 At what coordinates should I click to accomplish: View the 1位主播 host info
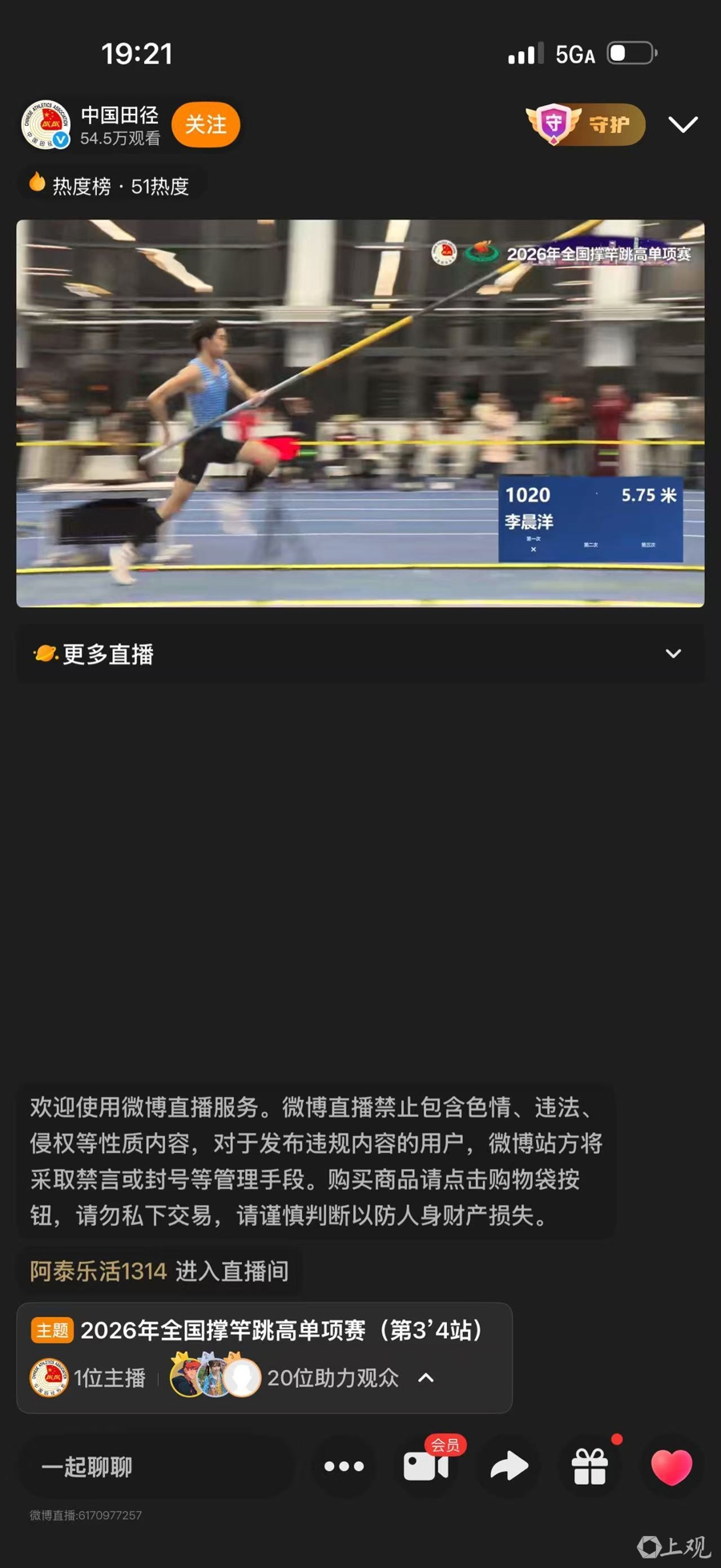88,1378
